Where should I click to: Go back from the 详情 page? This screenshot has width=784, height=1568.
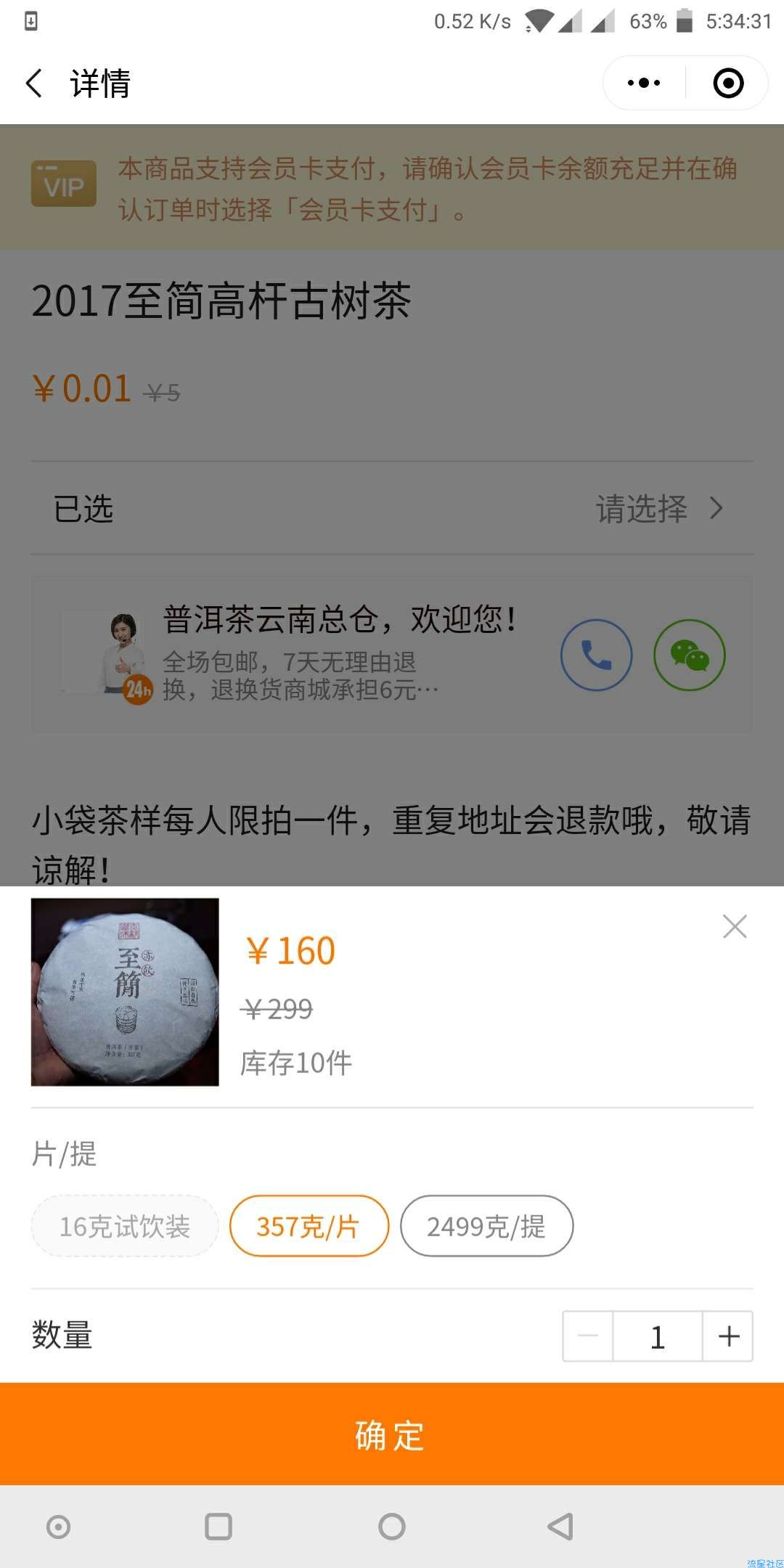(34, 83)
